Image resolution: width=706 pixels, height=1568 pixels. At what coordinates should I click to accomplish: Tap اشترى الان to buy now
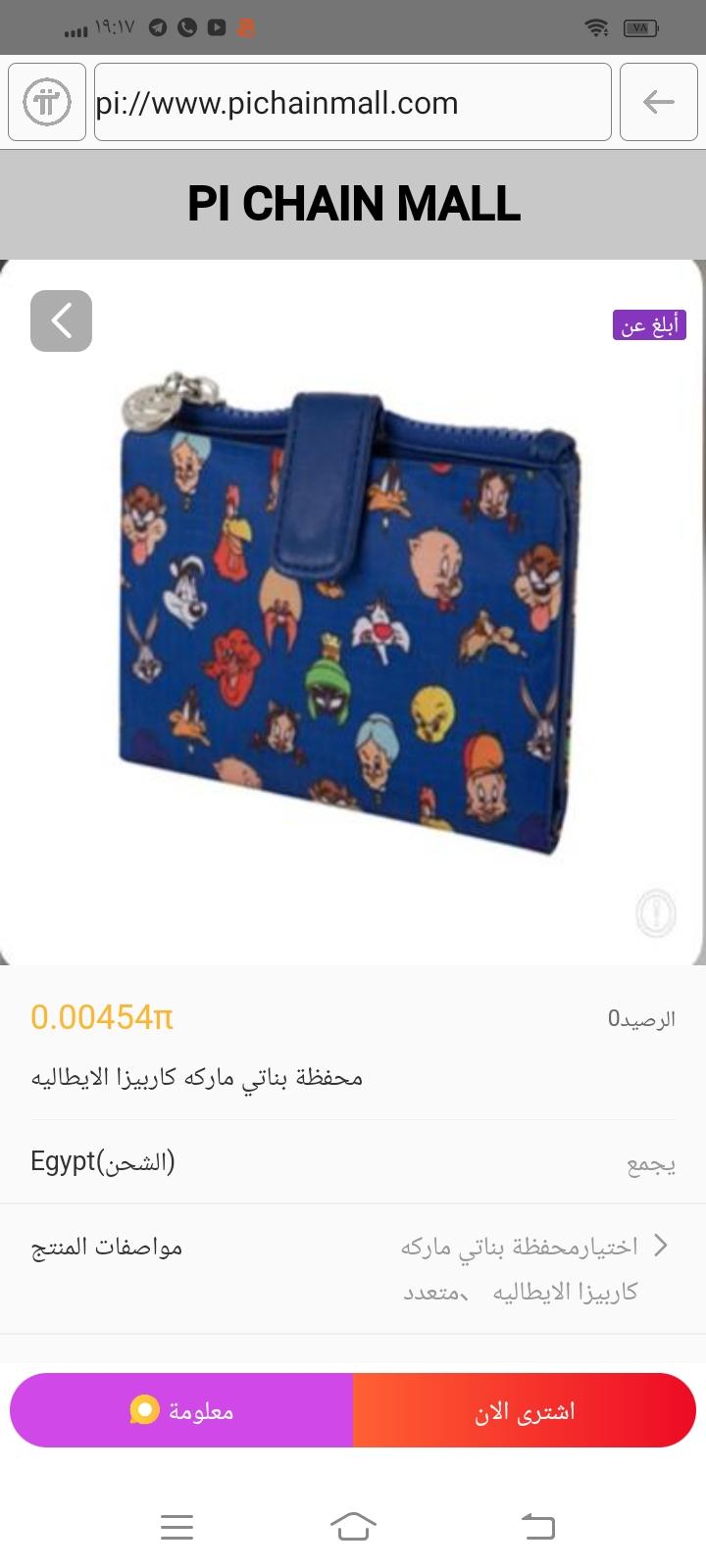point(525,1411)
